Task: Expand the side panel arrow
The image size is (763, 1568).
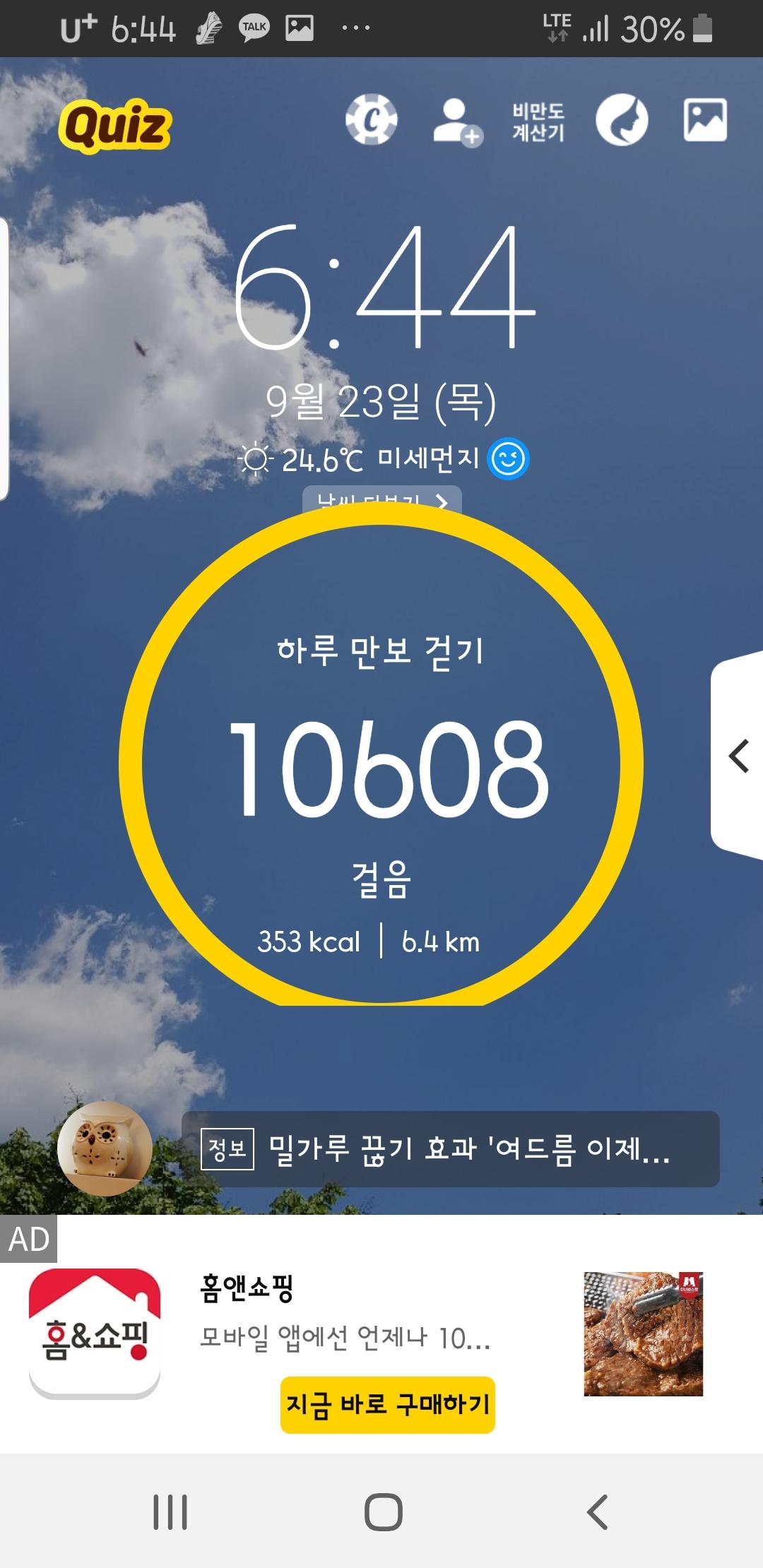Action: coord(738,756)
